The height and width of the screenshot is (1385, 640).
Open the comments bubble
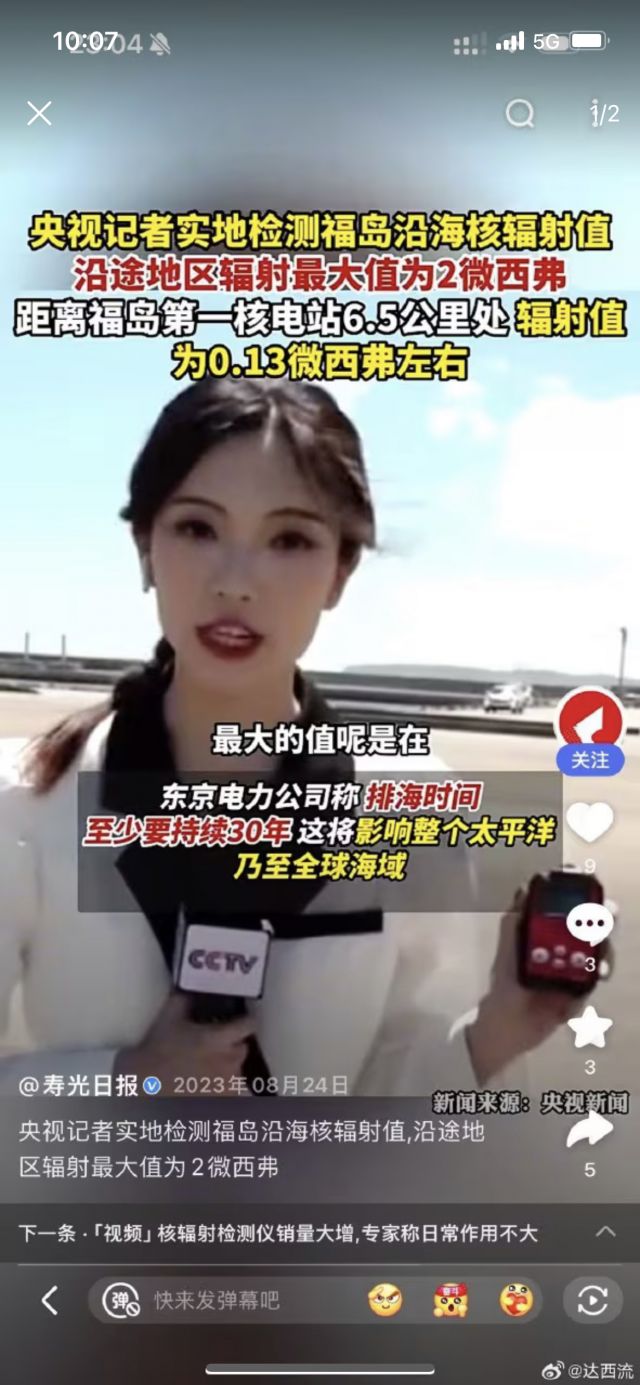[590, 924]
